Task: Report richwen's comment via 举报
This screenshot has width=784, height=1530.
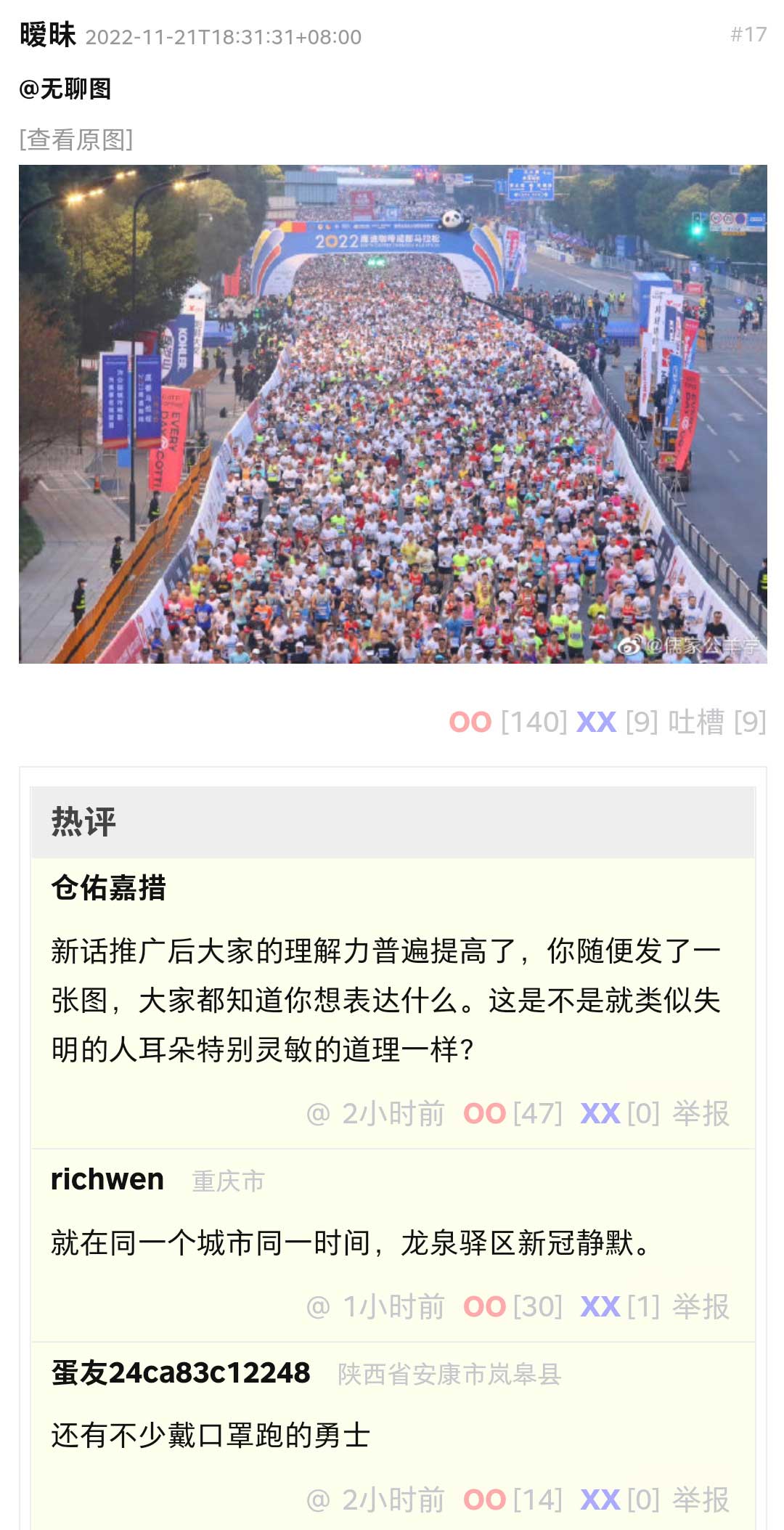Action: click(701, 1306)
